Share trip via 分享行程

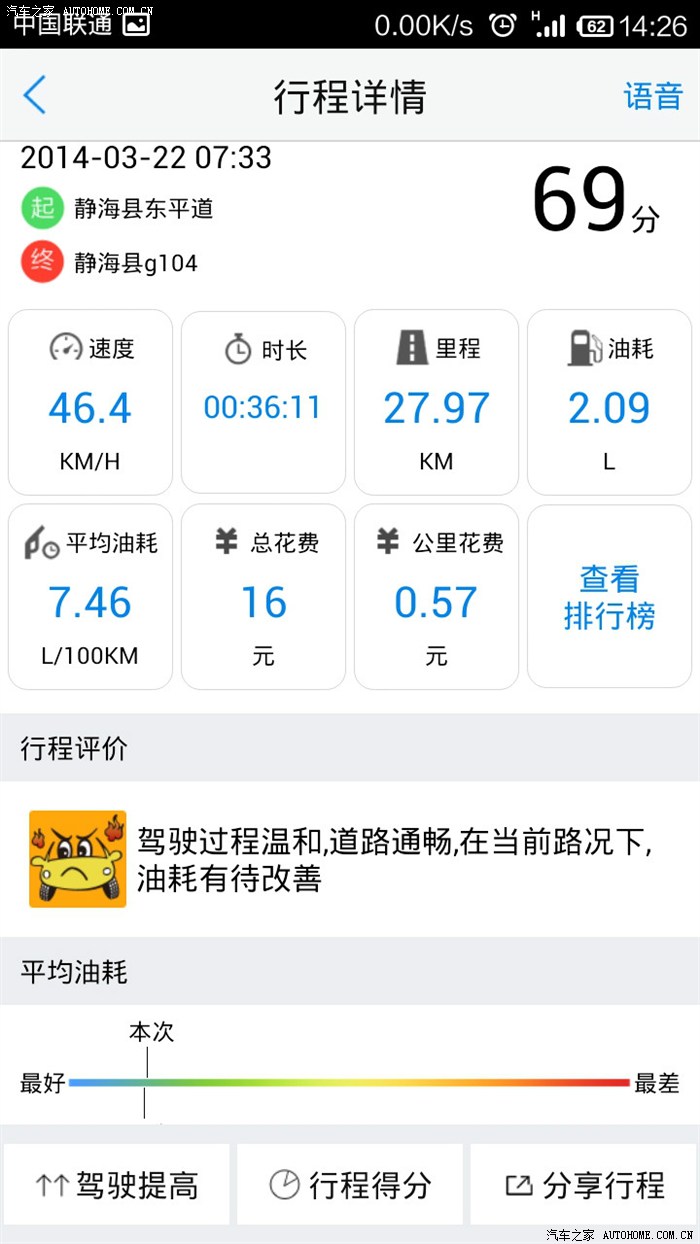(x=584, y=1185)
